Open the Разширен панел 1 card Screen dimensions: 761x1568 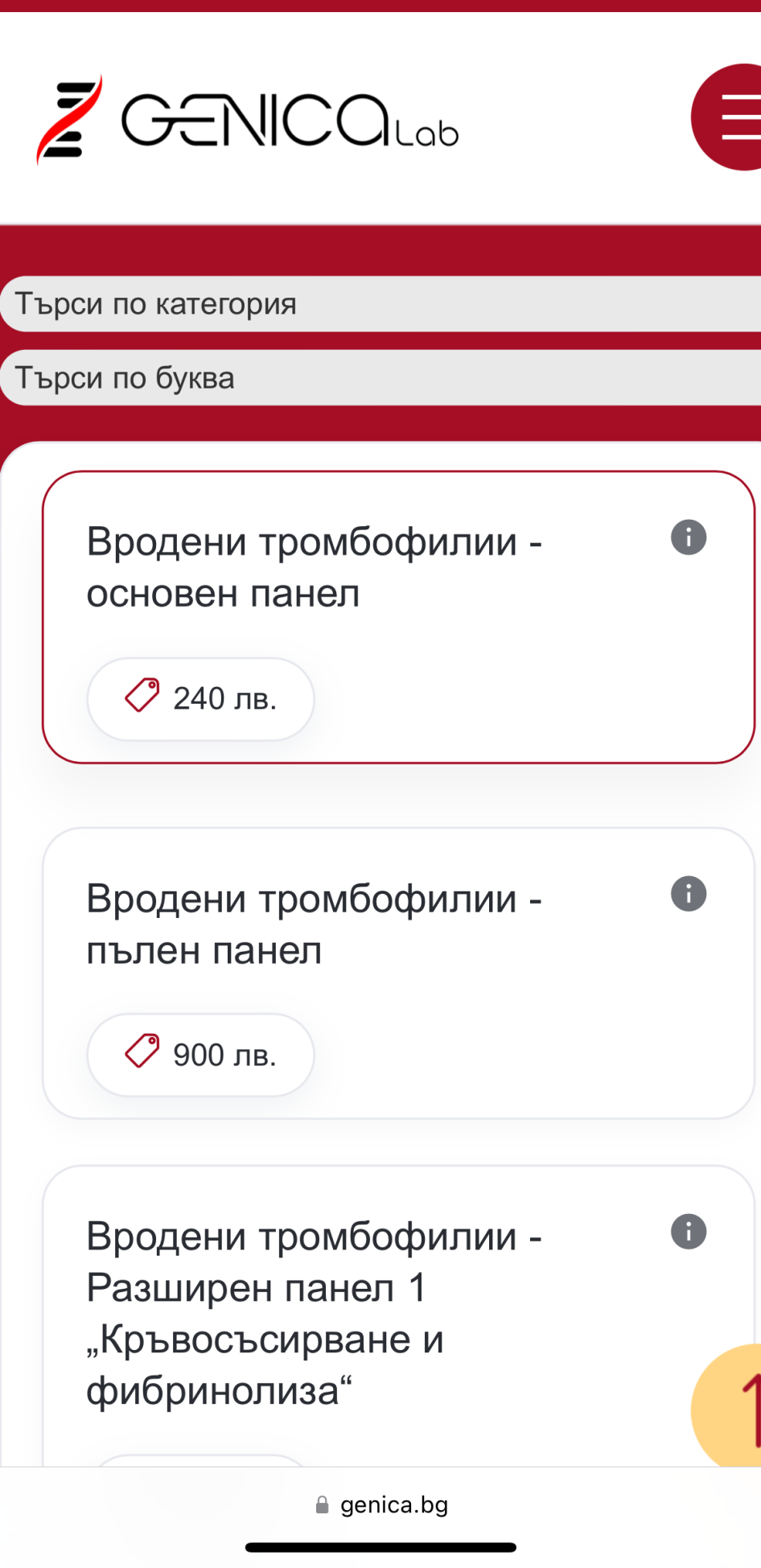(398, 1316)
